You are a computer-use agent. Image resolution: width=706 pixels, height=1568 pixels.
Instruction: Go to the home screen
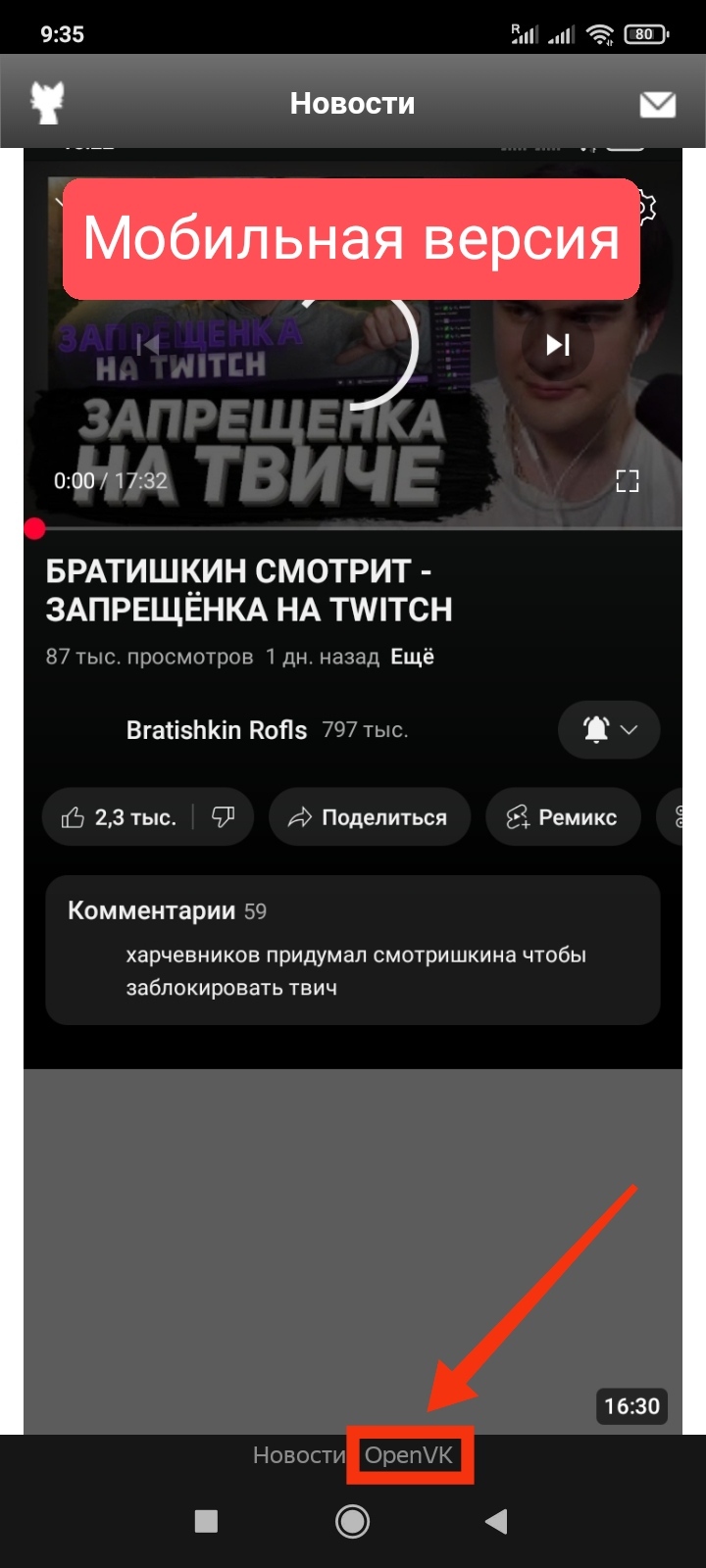[352, 1521]
